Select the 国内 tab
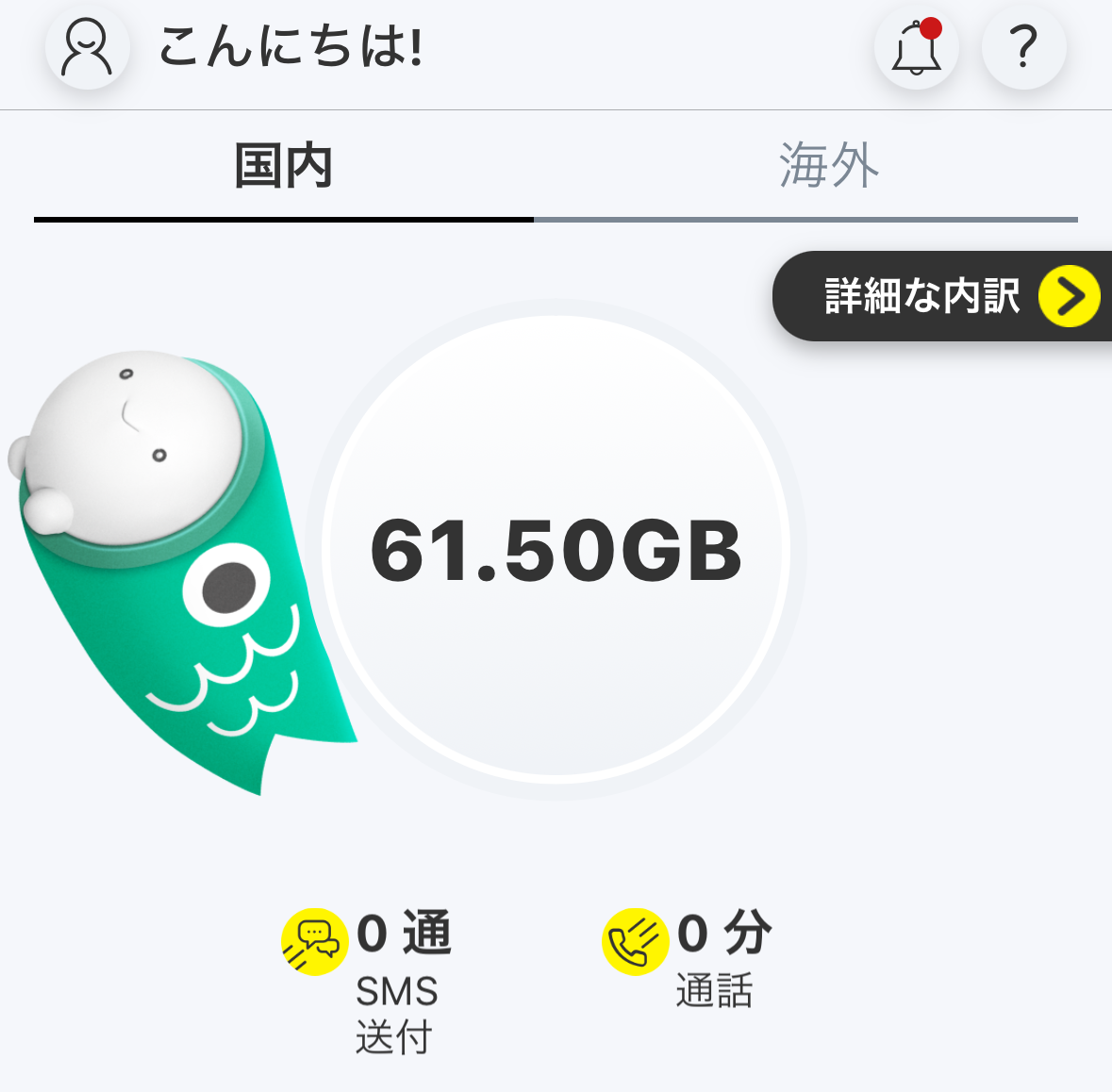The height and width of the screenshot is (1092, 1112). click(283, 167)
